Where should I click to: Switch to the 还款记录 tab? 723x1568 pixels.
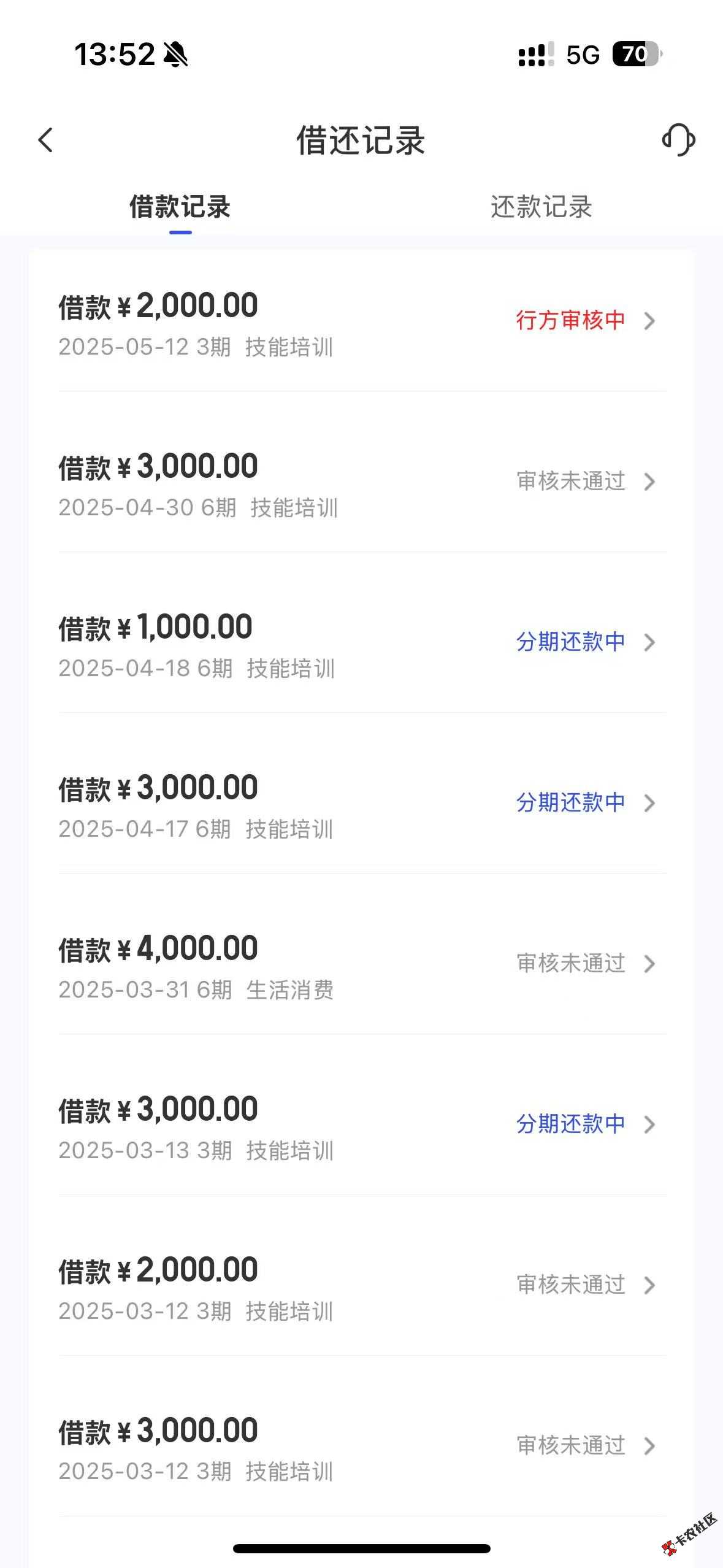541,207
